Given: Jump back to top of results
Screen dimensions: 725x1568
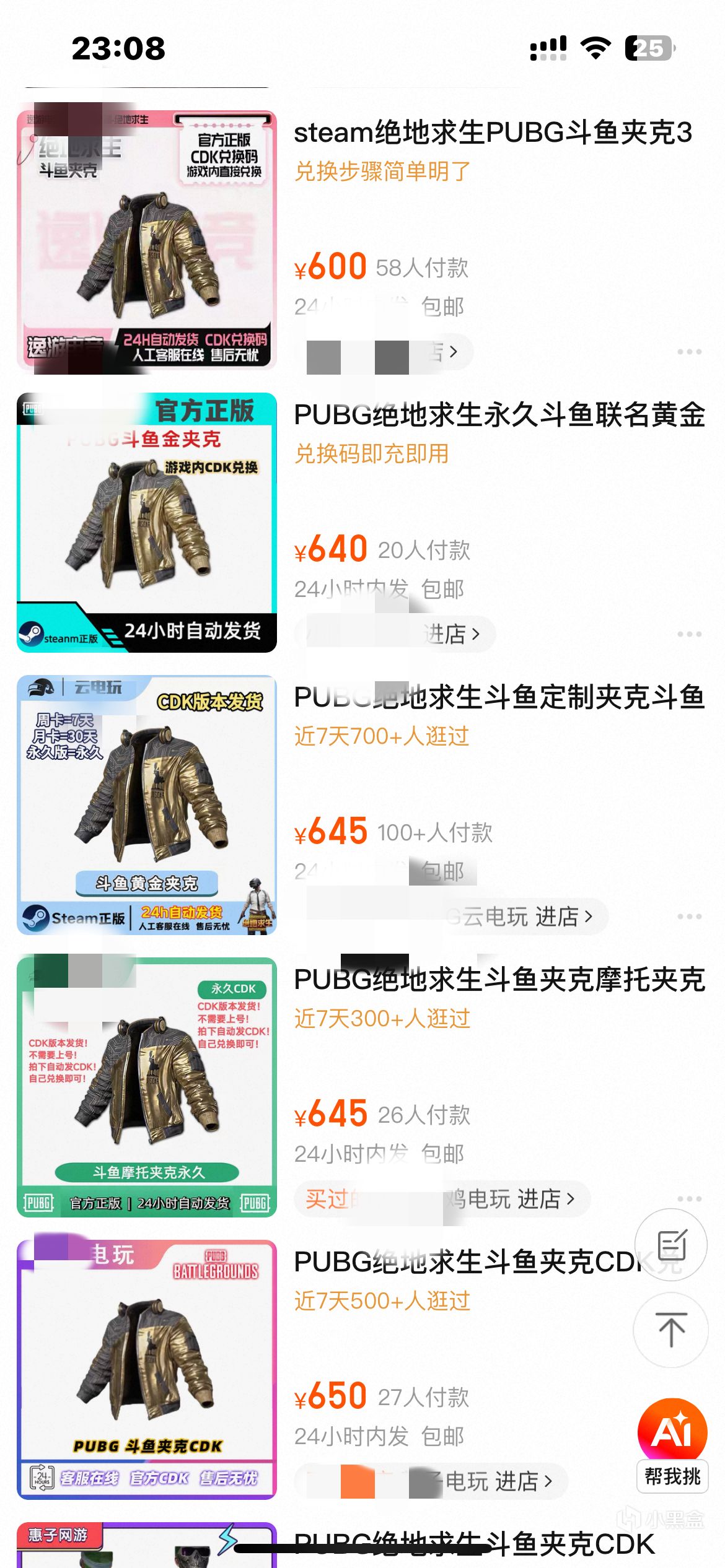Looking at the screenshot, I should pos(671,1330).
